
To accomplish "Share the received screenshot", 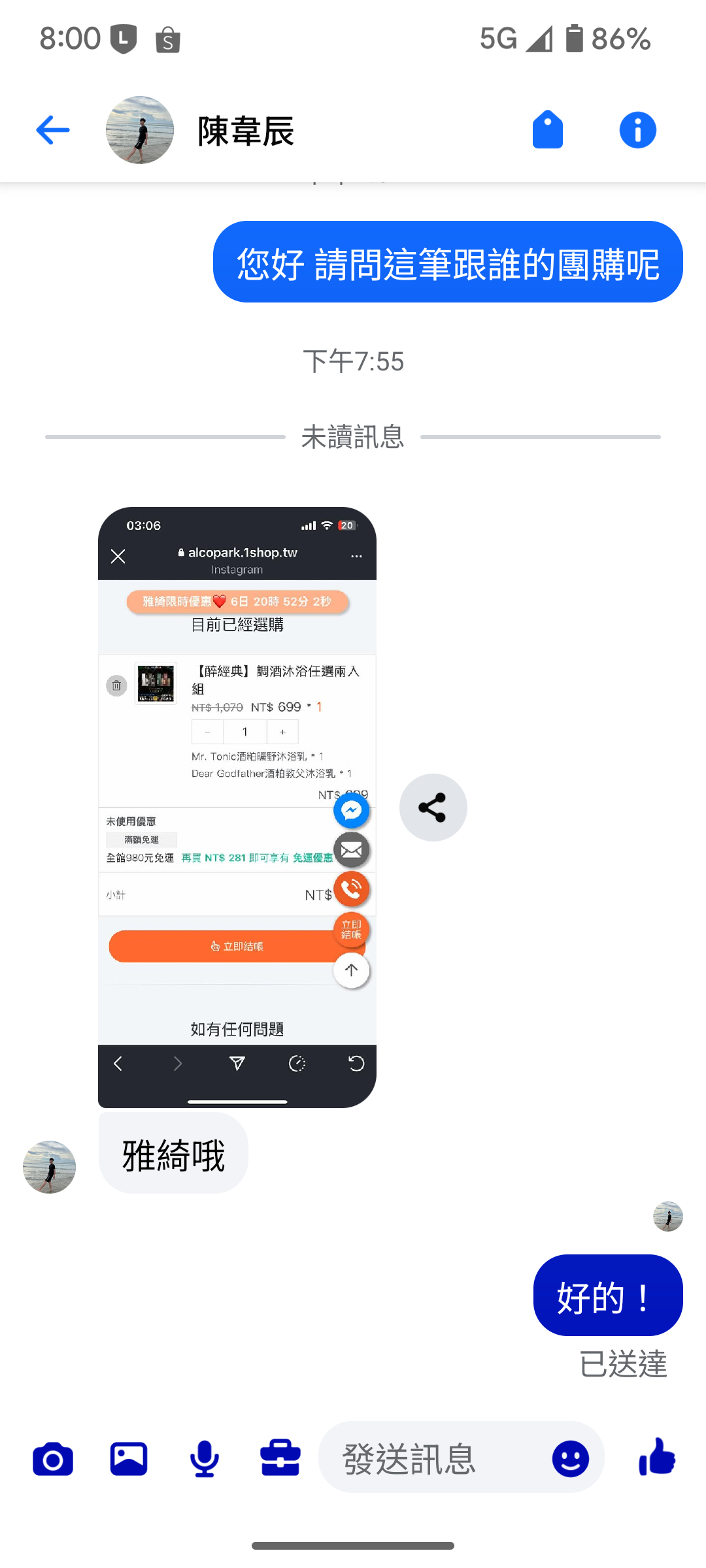I will click(433, 808).
